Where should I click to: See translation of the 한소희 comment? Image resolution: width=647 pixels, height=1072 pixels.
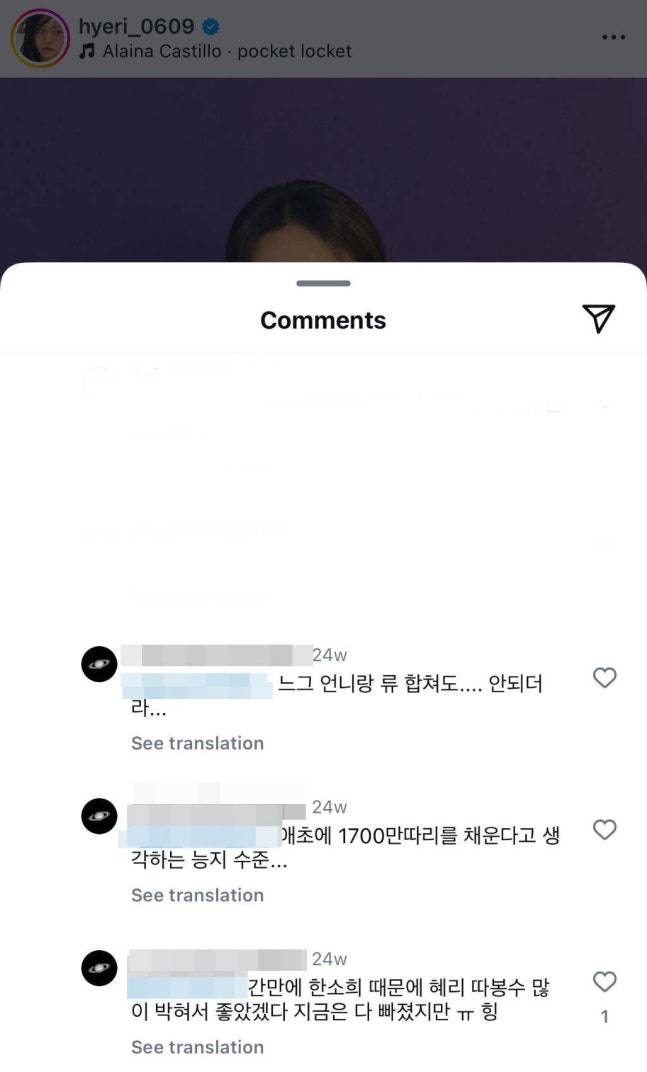point(197,1047)
